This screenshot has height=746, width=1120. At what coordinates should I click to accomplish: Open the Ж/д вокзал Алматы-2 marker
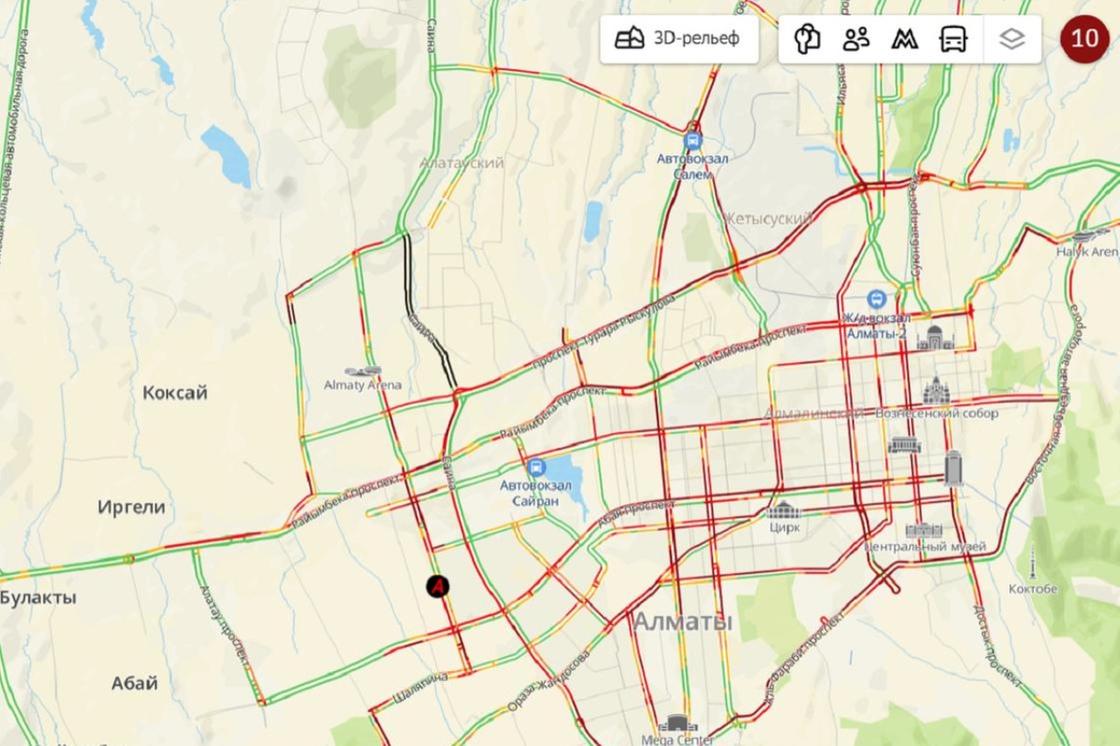(876, 299)
